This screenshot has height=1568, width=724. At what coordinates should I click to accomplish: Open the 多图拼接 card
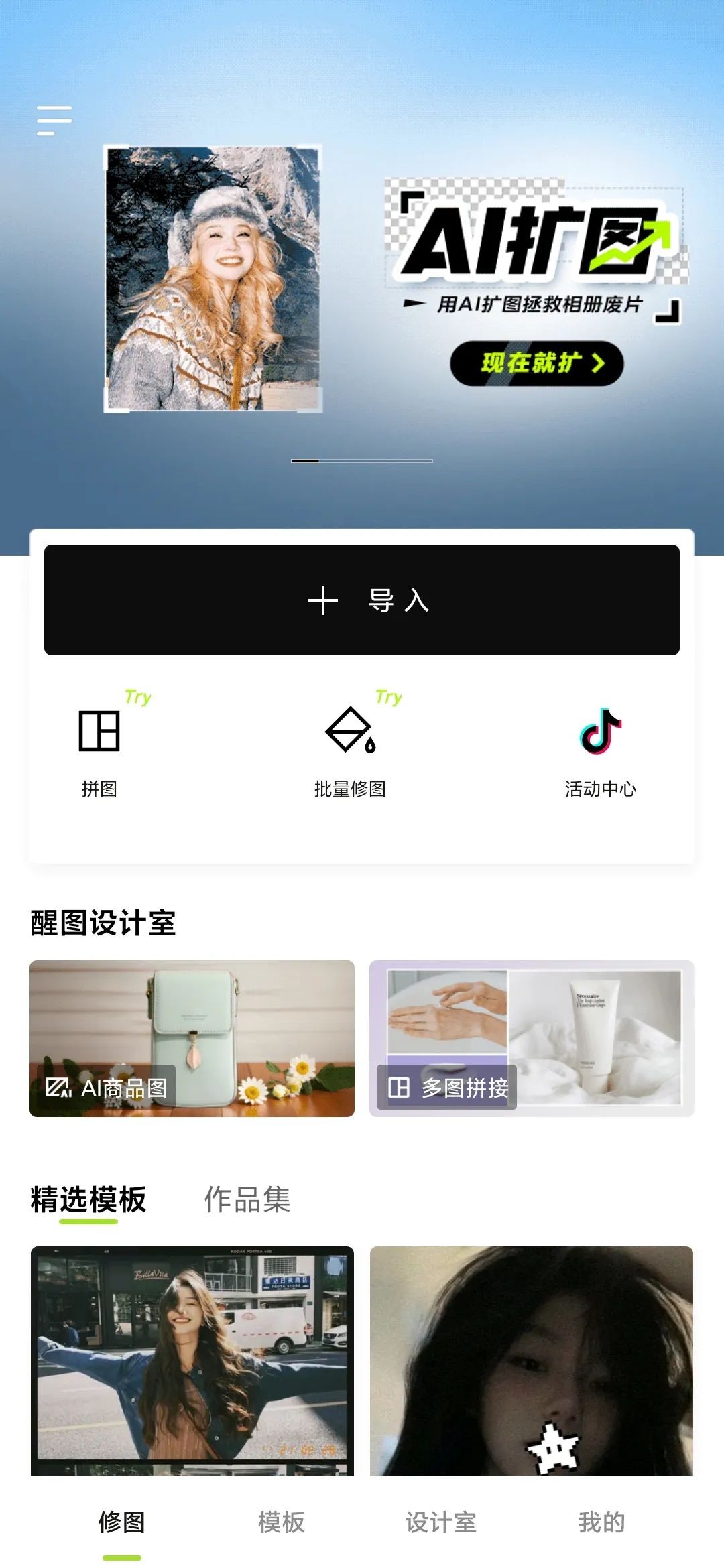pos(532,1038)
